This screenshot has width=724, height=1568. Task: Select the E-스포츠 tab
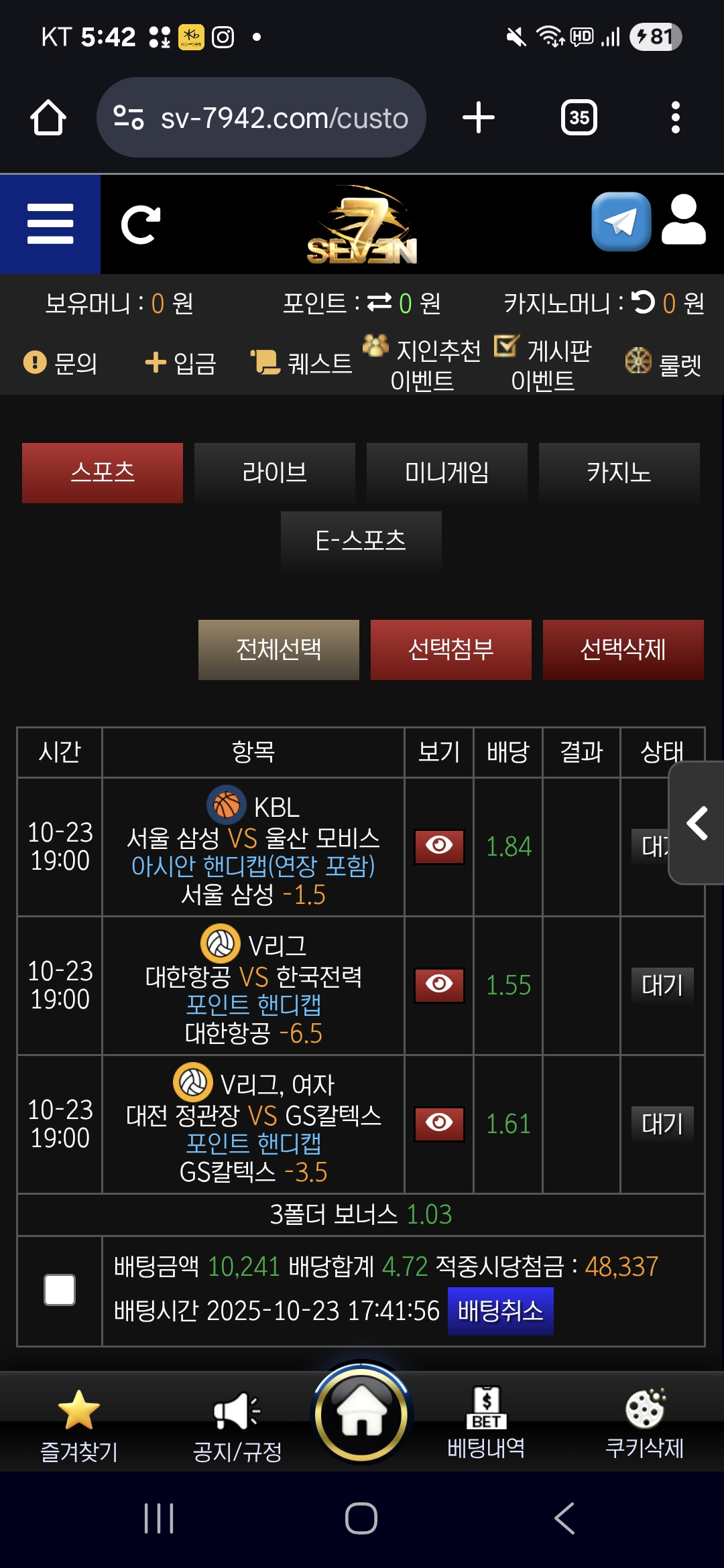[x=361, y=540]
